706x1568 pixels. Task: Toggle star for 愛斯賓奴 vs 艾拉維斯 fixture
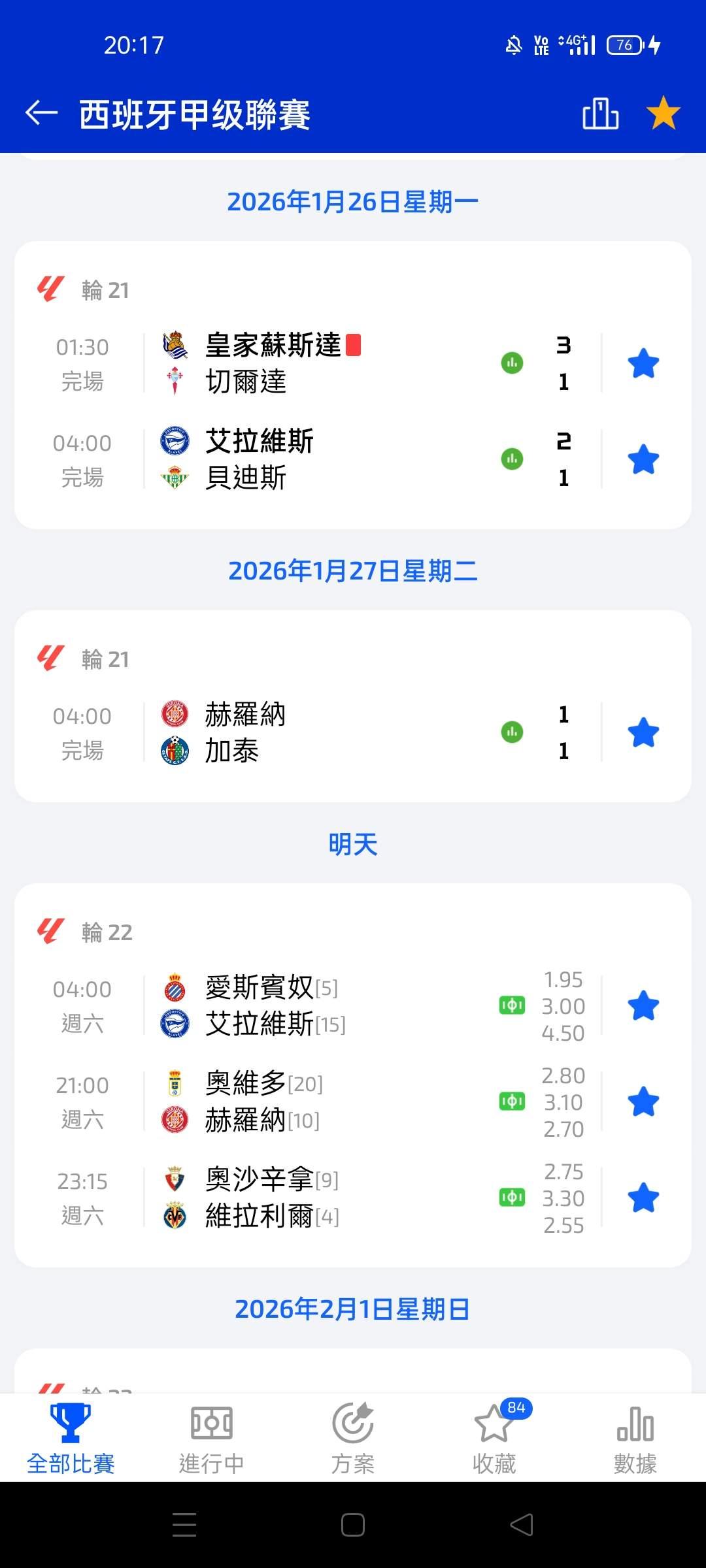pyautogui.click(x=643, y=1005)
